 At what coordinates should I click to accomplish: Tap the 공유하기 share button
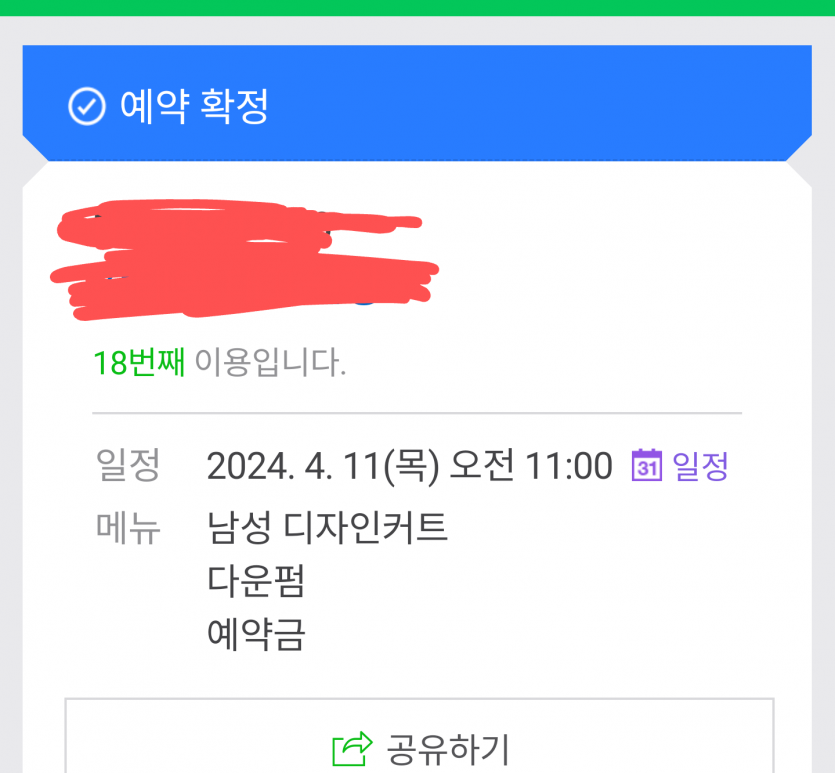(419, 745)
